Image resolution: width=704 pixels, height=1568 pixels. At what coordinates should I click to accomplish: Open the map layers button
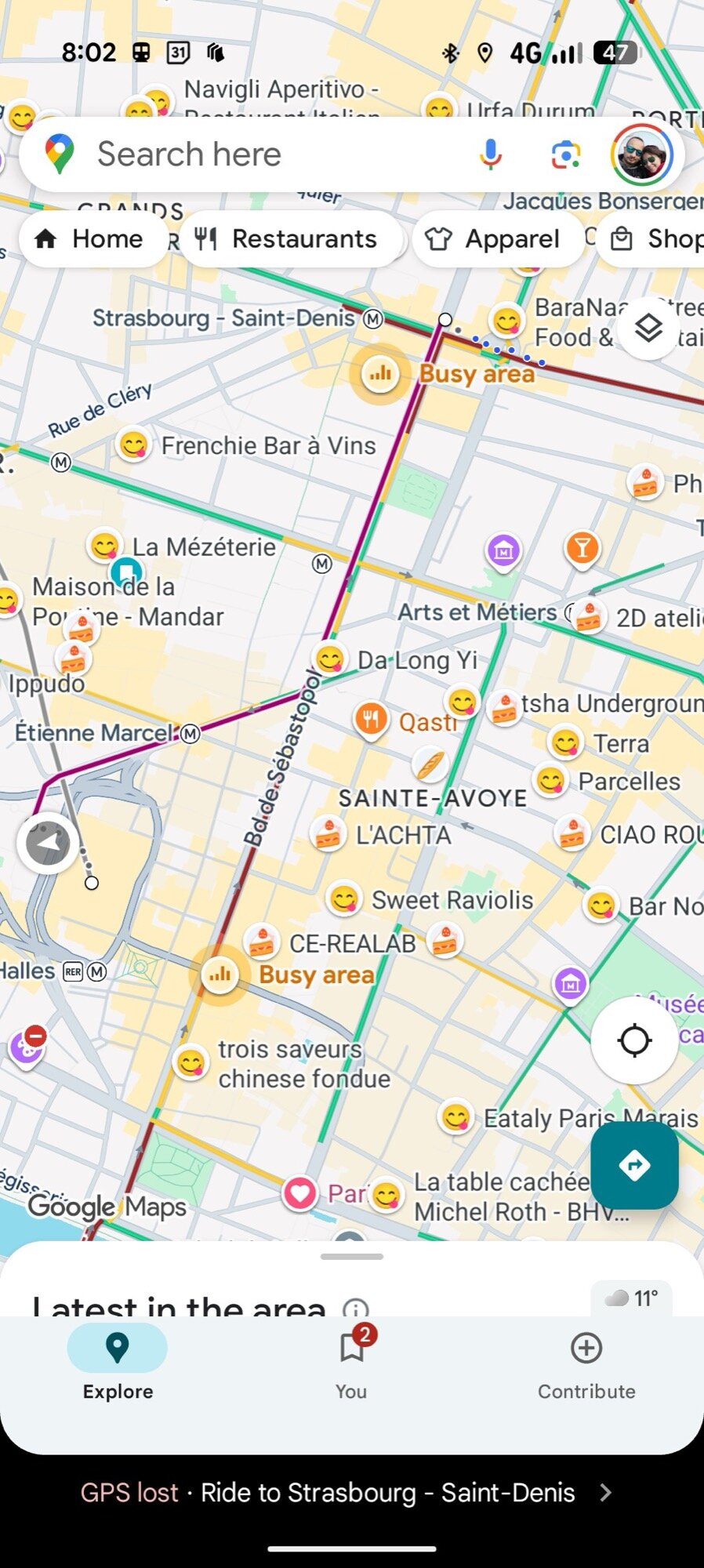(648, 328)
